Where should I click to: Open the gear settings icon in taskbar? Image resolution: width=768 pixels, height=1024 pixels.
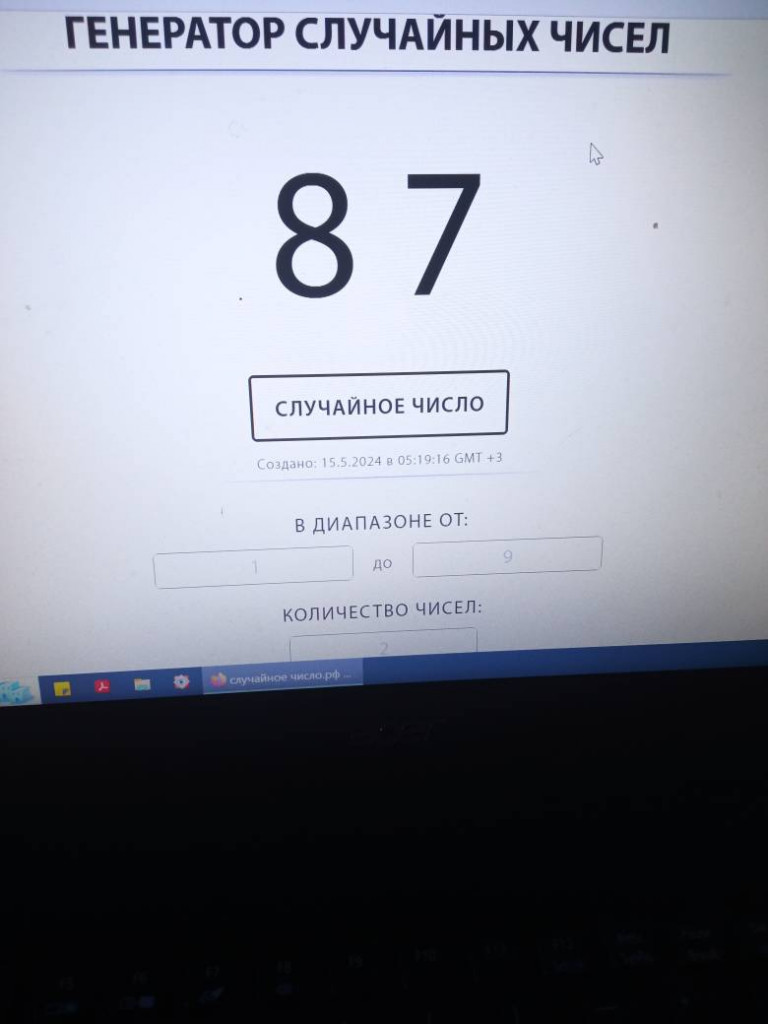(x=181, y=681)
